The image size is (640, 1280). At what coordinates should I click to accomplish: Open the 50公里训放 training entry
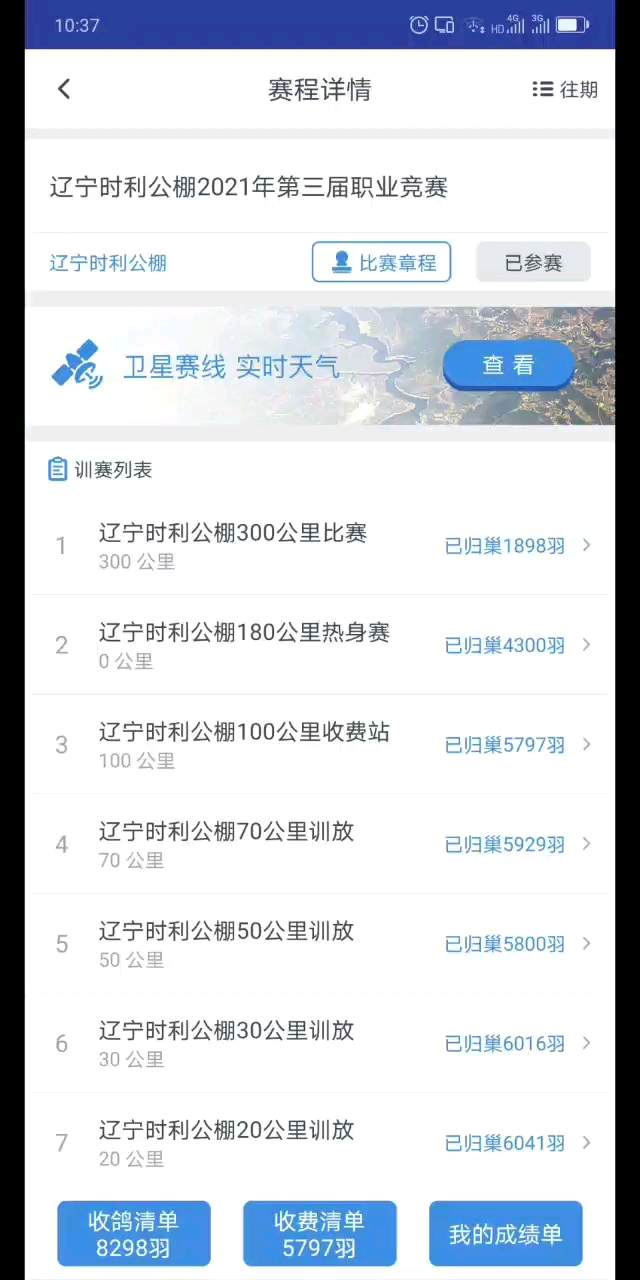[x=320, y=944]
